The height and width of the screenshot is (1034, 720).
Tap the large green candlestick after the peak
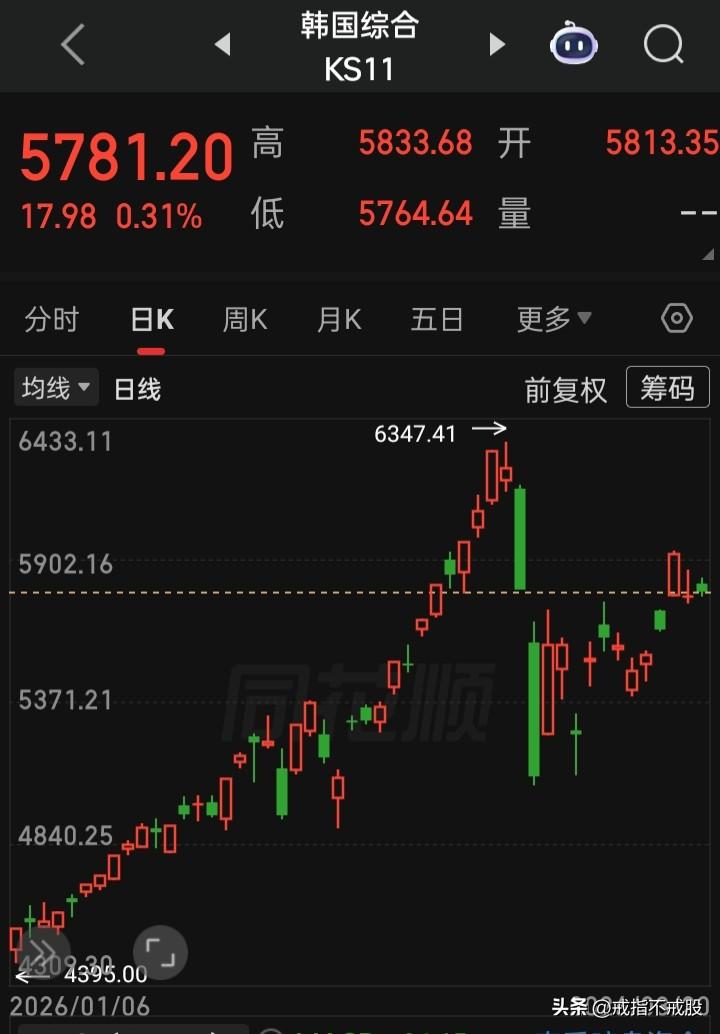(521, 535)
